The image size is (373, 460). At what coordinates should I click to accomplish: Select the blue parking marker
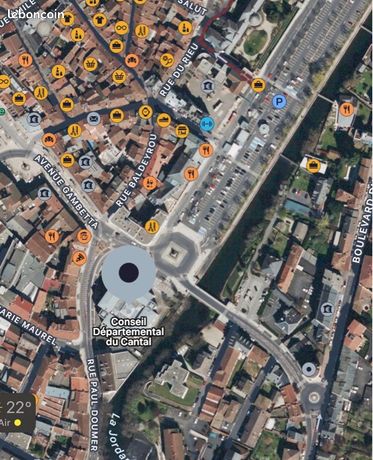(279, 102)
